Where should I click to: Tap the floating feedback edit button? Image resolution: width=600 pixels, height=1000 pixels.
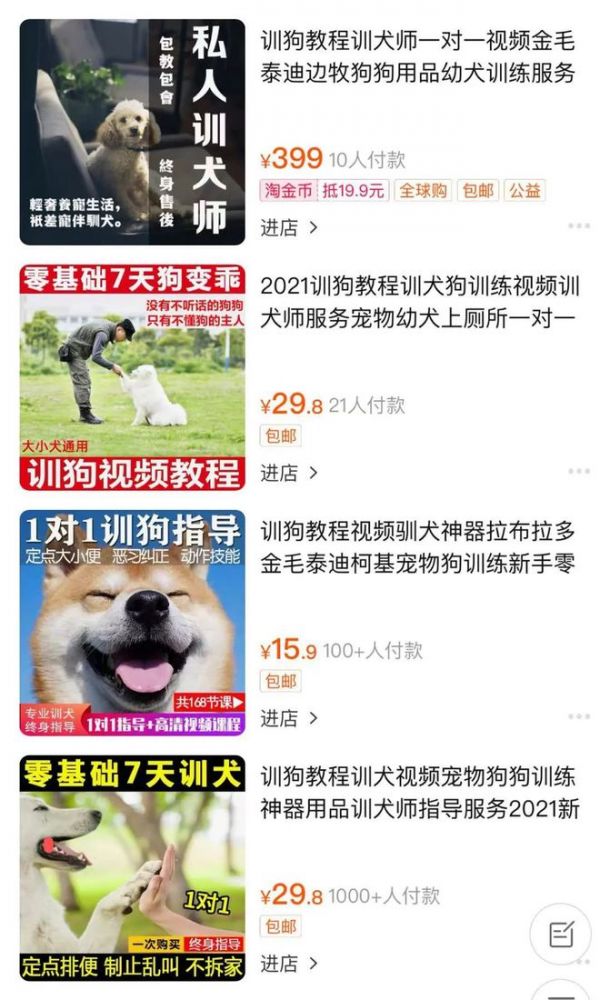(561, 934)
